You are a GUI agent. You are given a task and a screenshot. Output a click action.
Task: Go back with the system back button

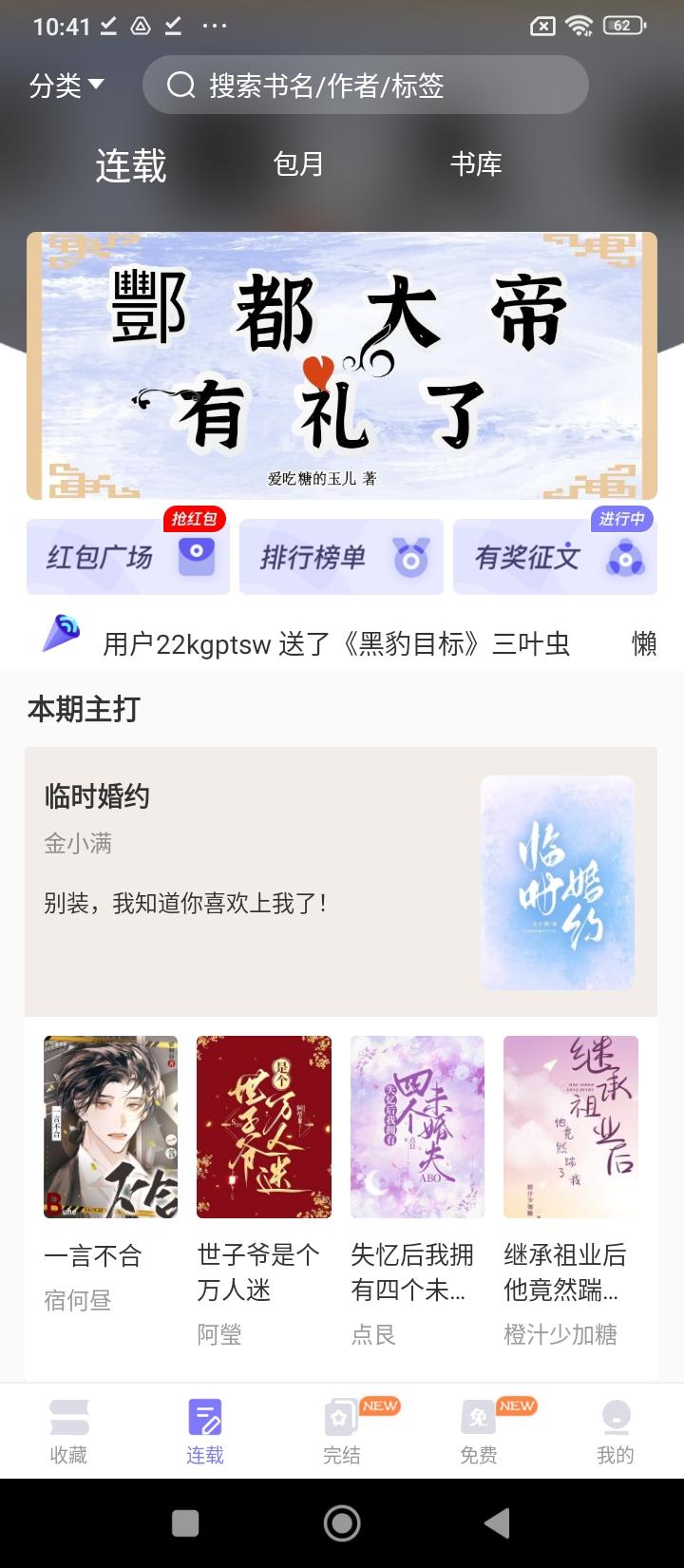497,1523
